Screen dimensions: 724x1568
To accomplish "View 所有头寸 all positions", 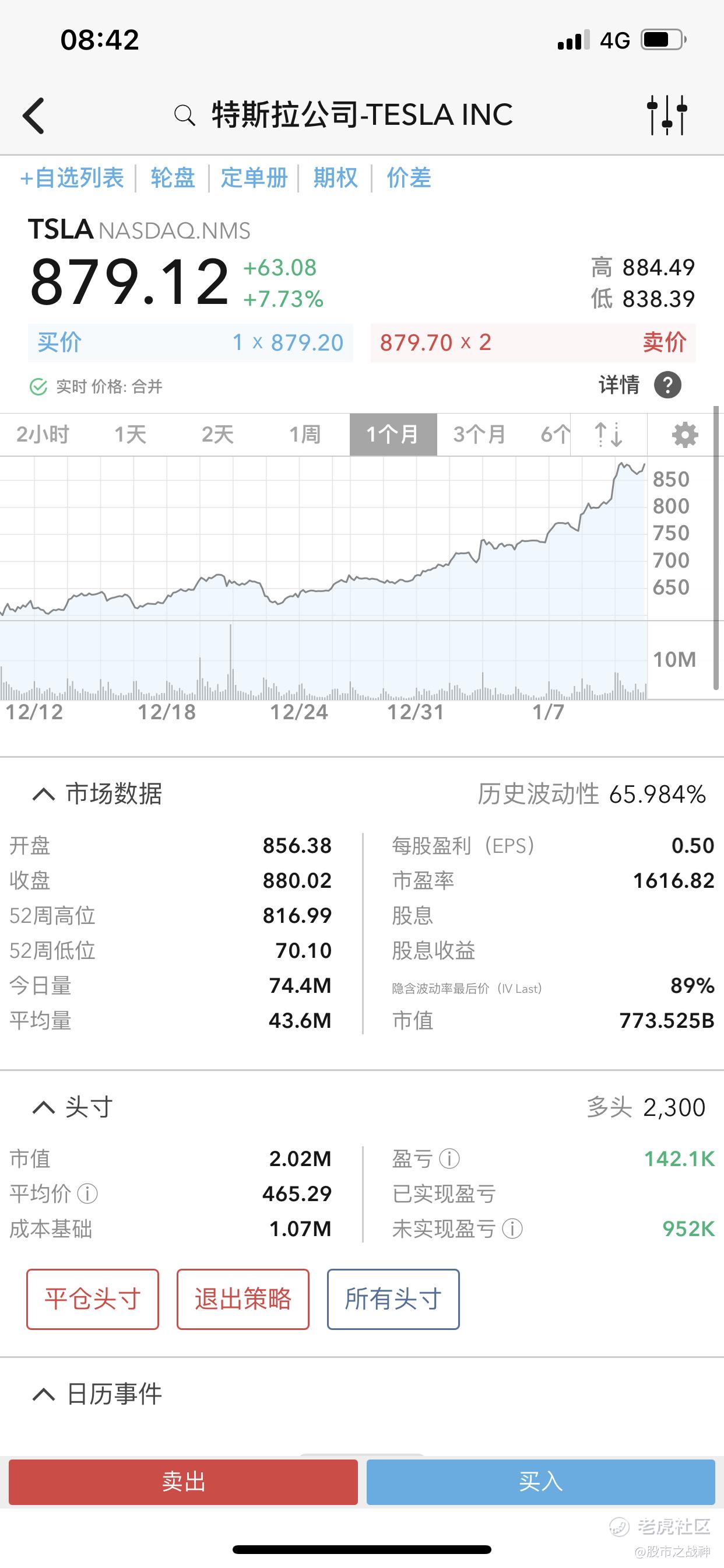I will point(393,1299).
